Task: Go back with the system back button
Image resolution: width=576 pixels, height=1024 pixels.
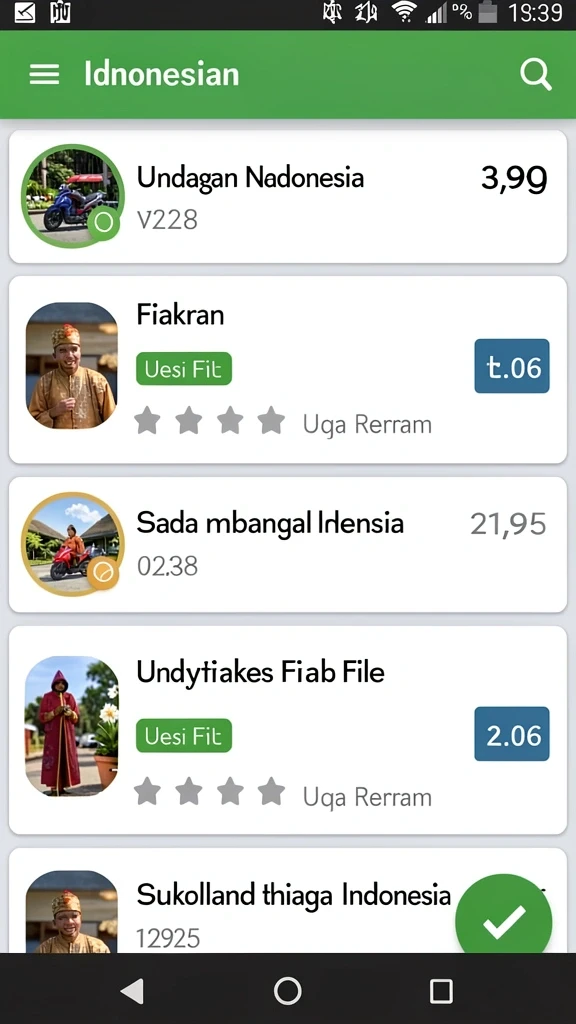Action: click(x=133, y=991)
